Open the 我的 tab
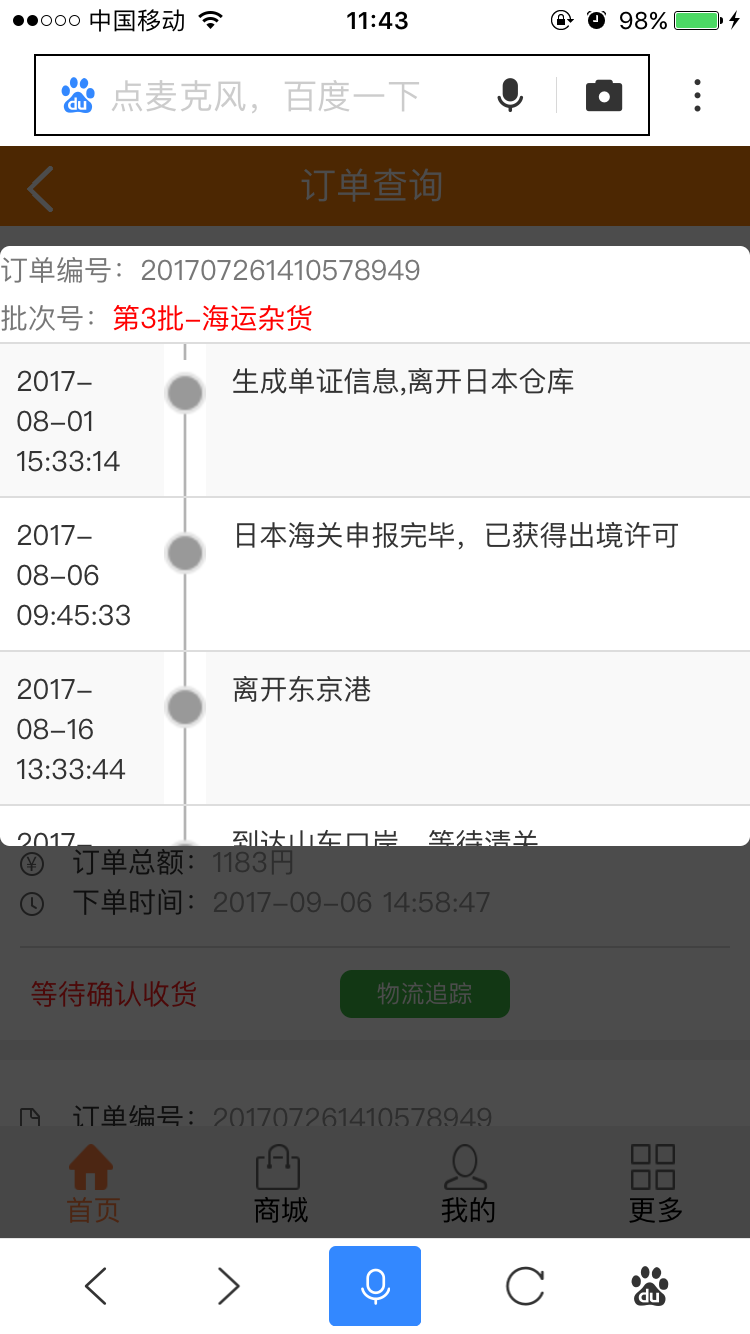Viewport: 750px width, 1334px height. point(468,1184)
